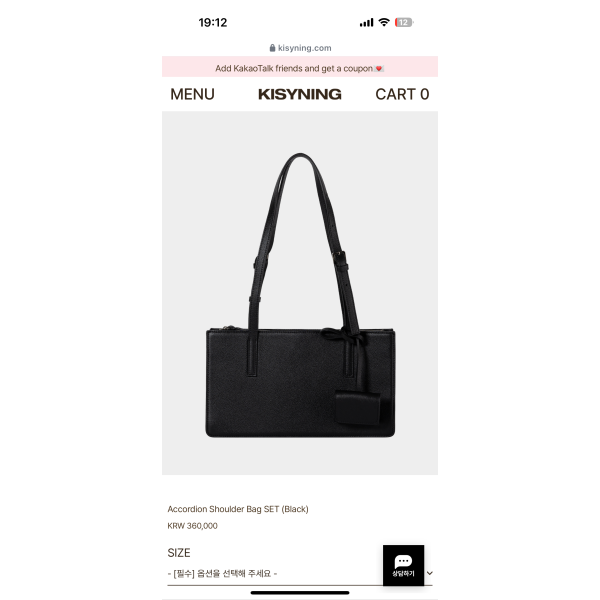Tap the KakaoTalk coupon banner
The width and height of the screenshot is (600, 600).
pyautogui.click(x=299, y=68)
